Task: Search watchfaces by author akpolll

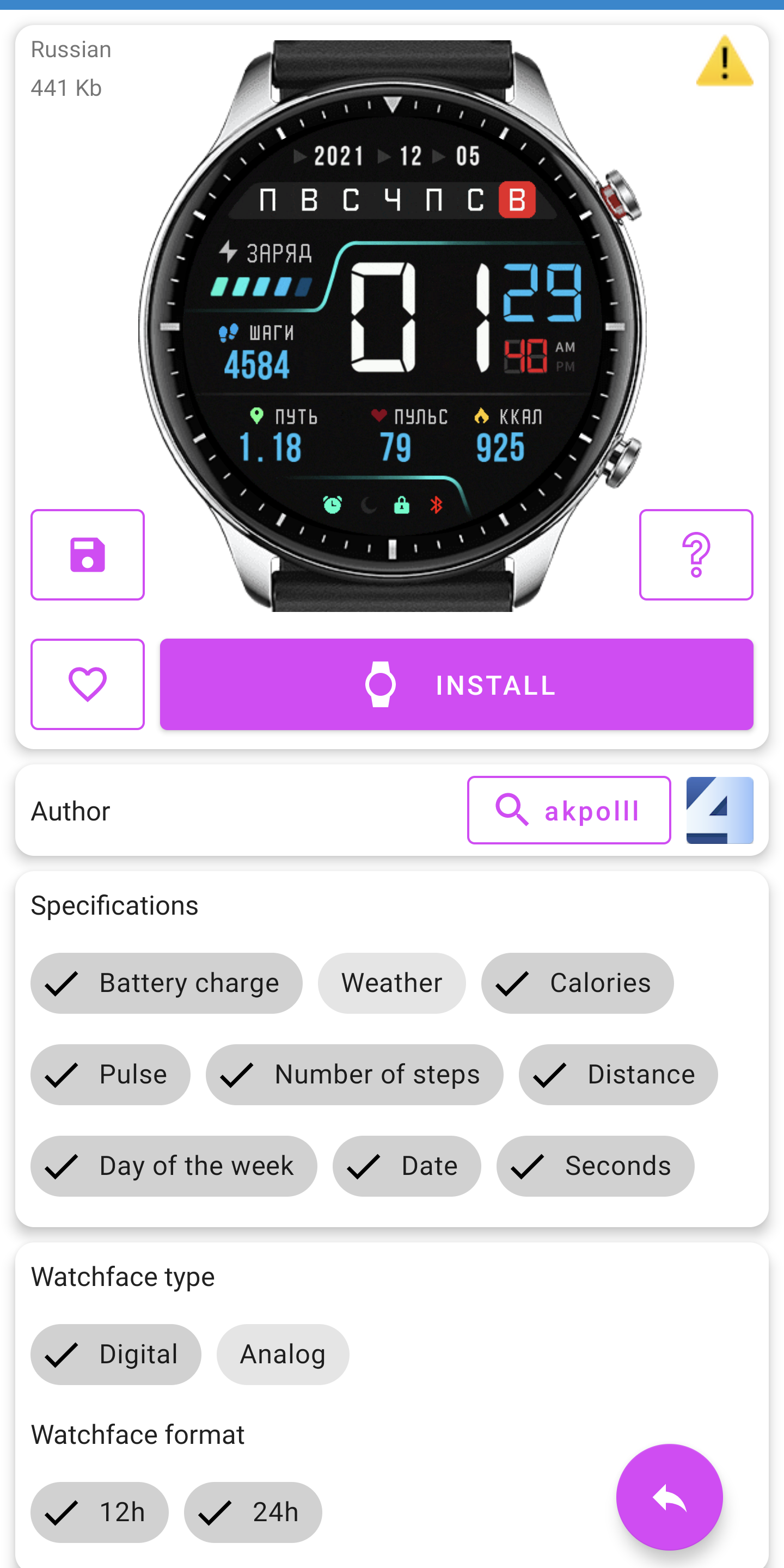Action: 568,810
